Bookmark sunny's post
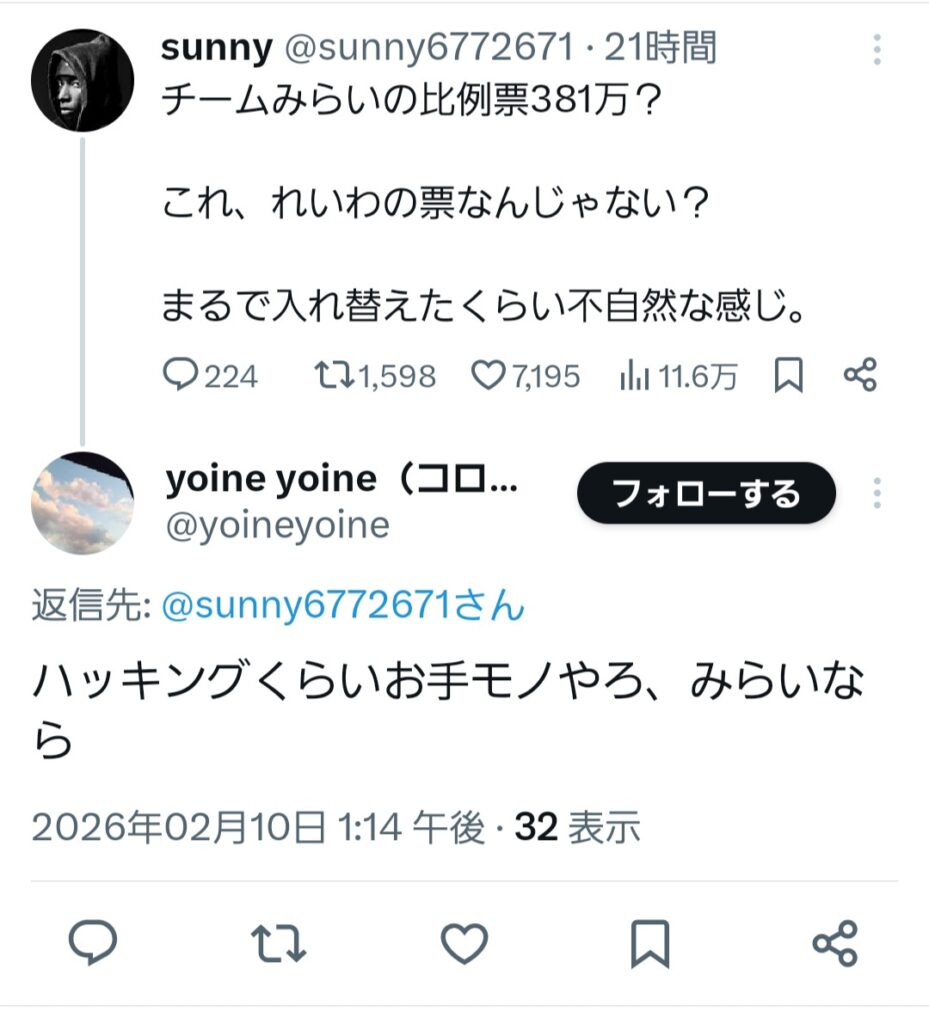929x1024 pixels. [789, 375]
